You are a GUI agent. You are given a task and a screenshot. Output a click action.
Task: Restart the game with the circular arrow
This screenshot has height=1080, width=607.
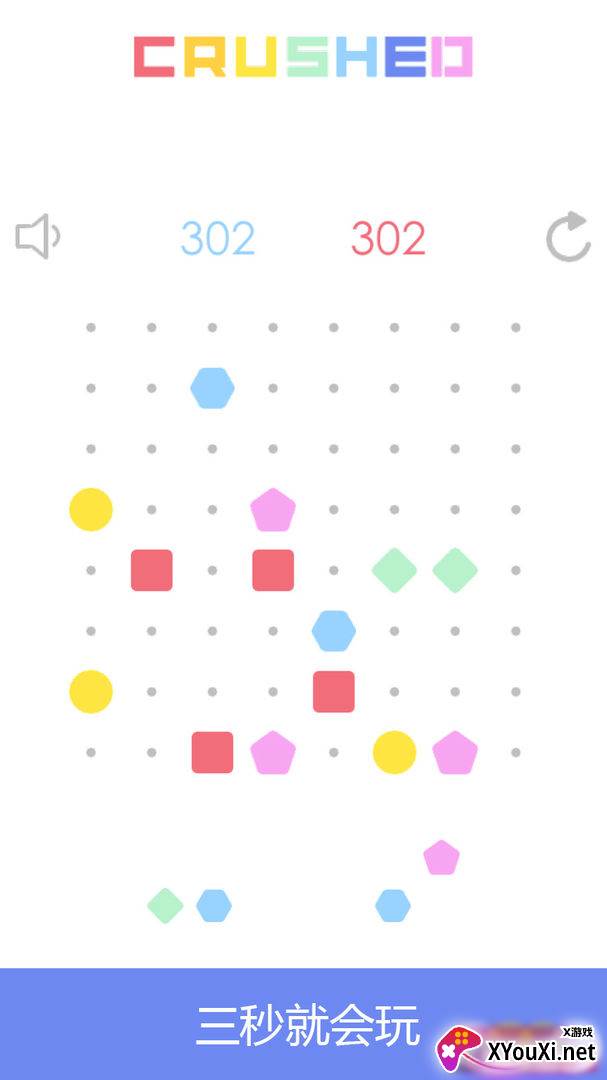click(x=568, y=237)
